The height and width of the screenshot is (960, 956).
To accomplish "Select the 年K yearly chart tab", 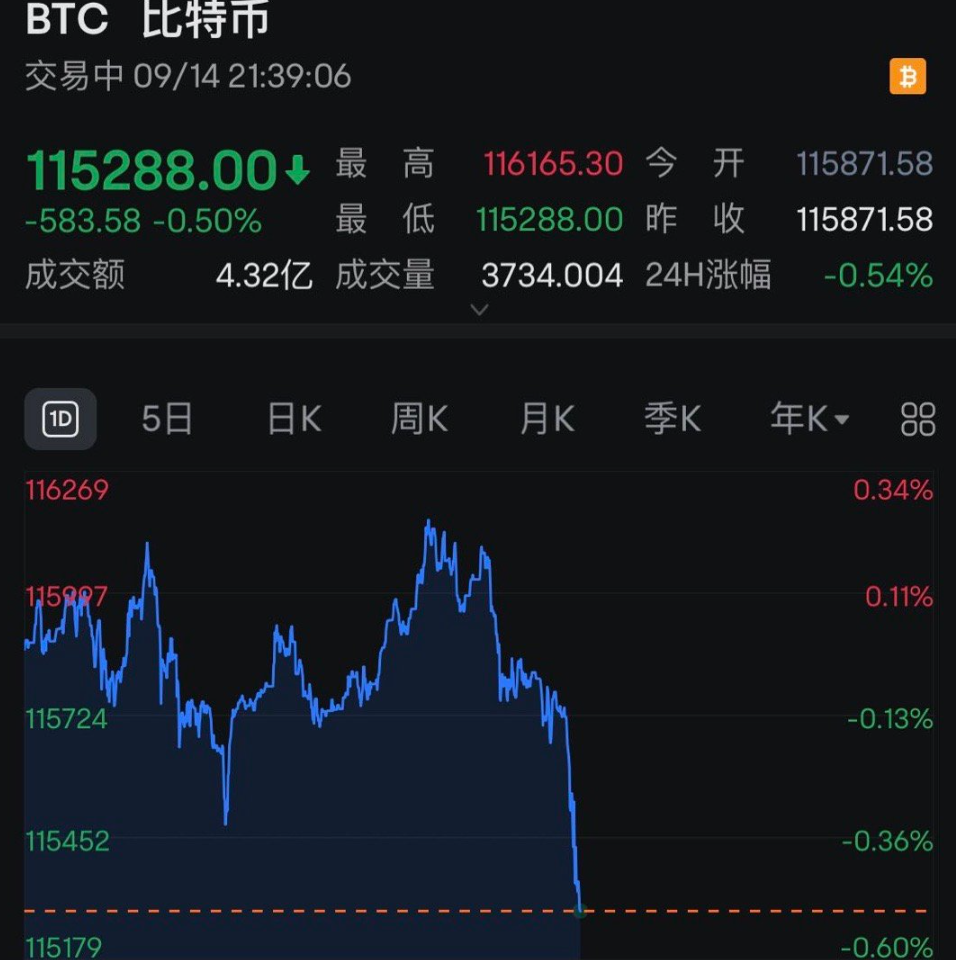I will pos(795,419).
